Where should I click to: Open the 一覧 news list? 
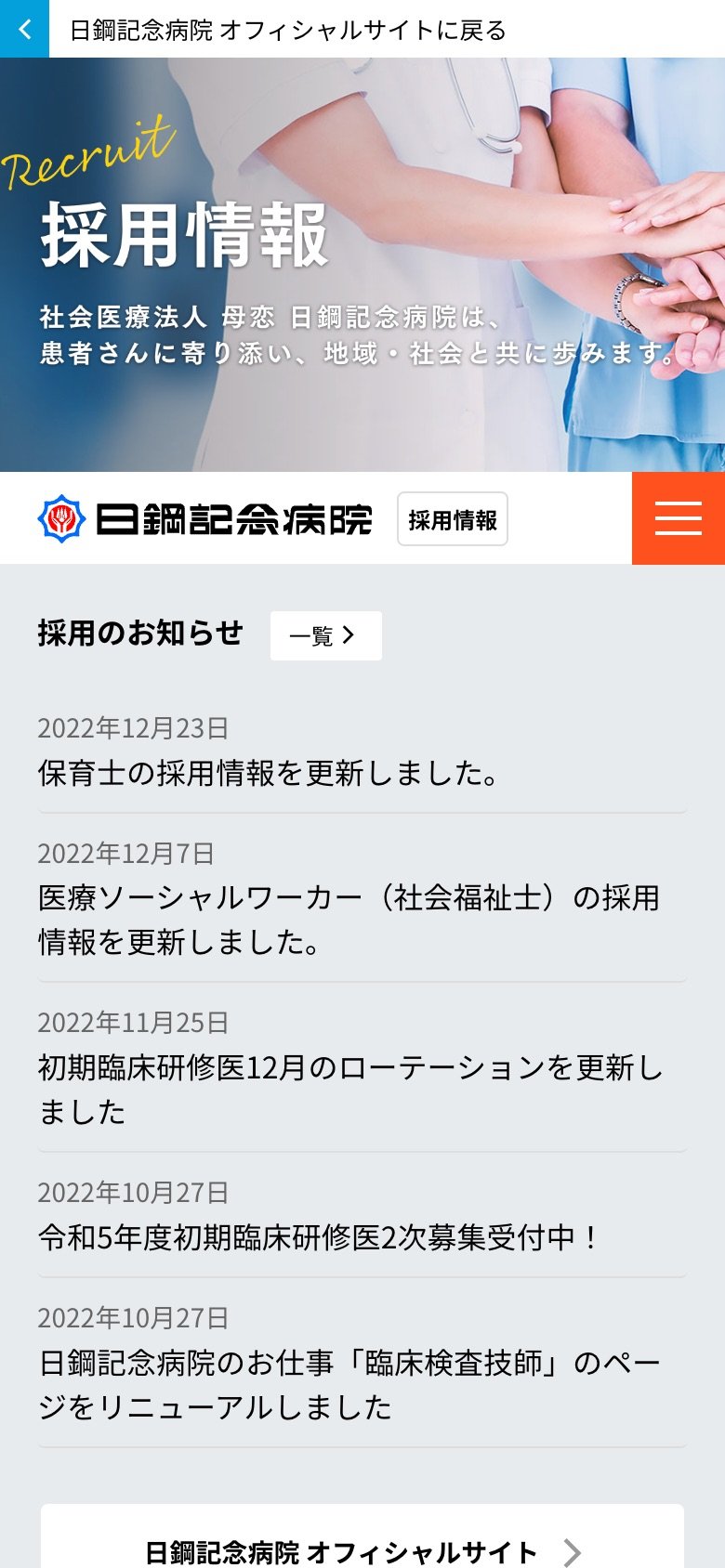point(325,635)
